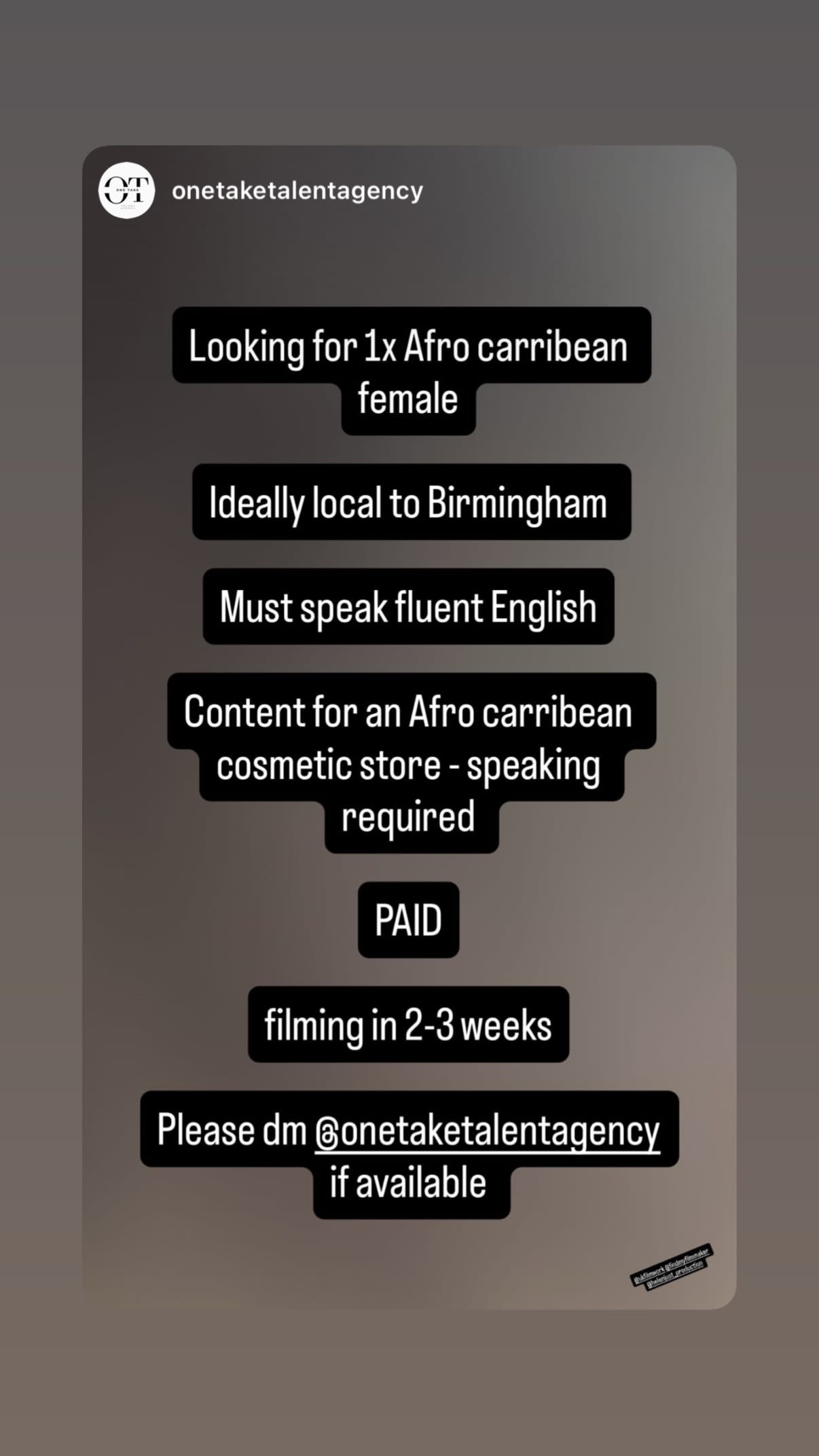The image size is (819, 1456).
Task: Click the 'filming in 2-3 weeks' sticker
Action: coord(407,1025)
